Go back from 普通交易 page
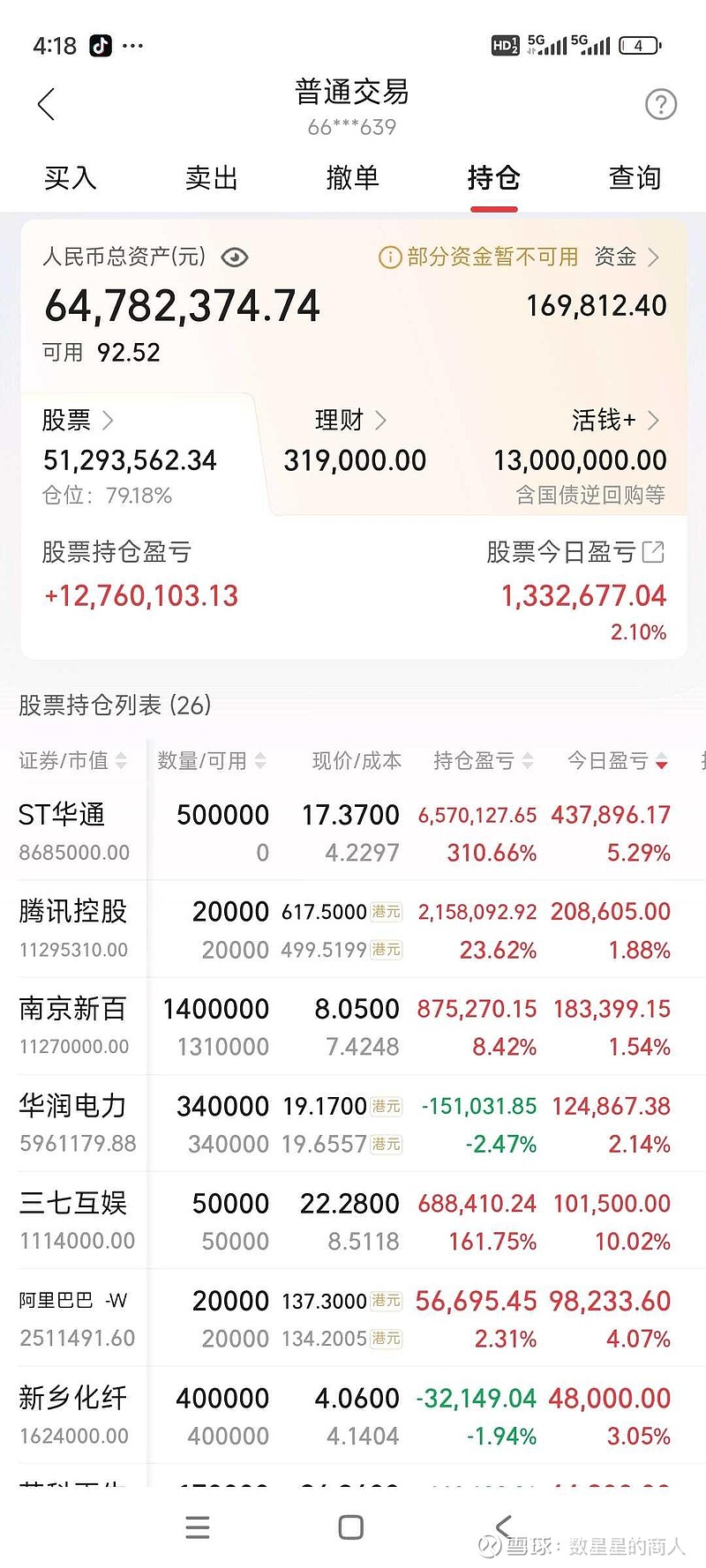Screen dimensions: 706x1568 tap(47, 104)
